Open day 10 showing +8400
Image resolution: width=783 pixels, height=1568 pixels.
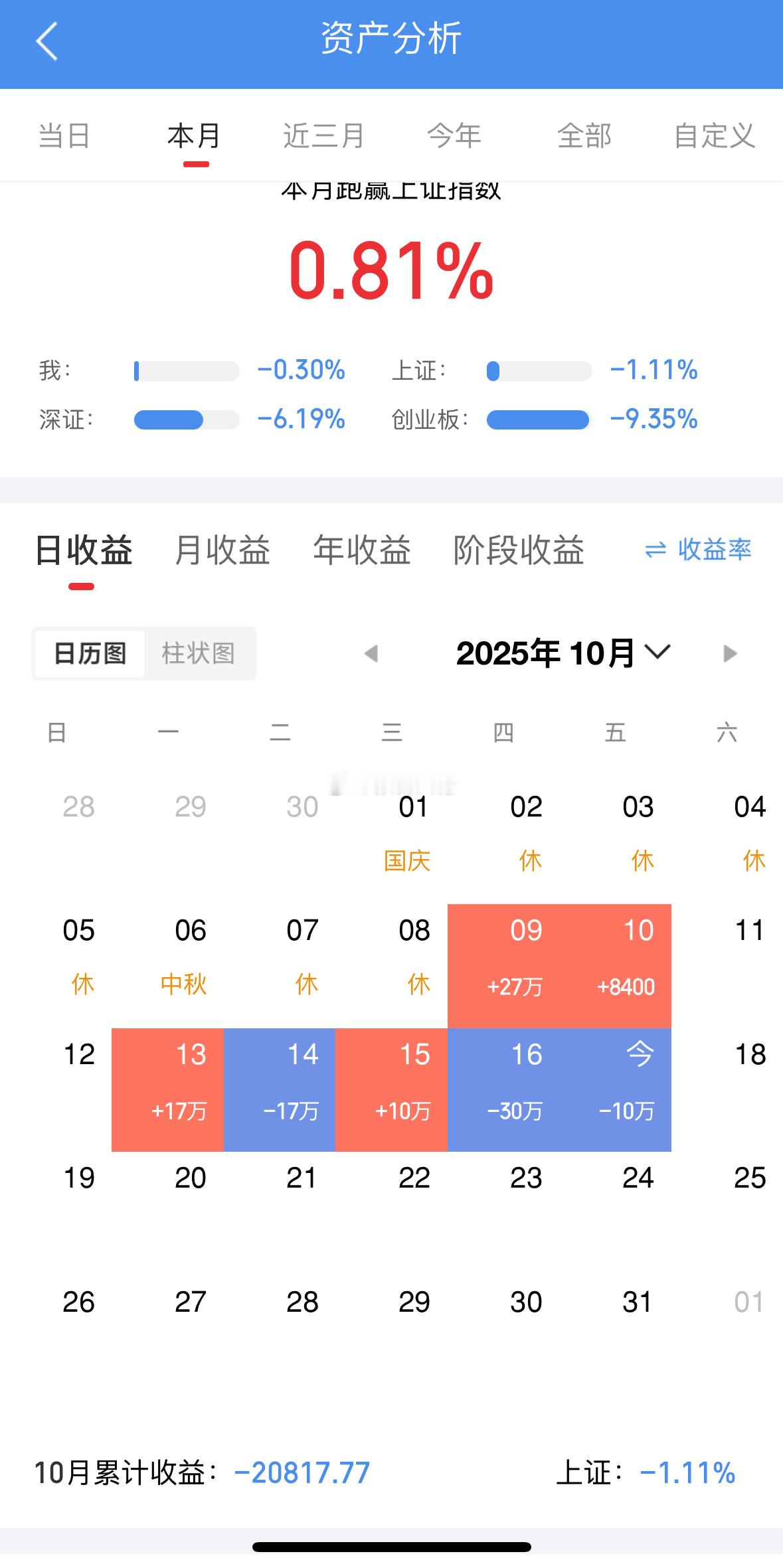[x=616, y=965]
